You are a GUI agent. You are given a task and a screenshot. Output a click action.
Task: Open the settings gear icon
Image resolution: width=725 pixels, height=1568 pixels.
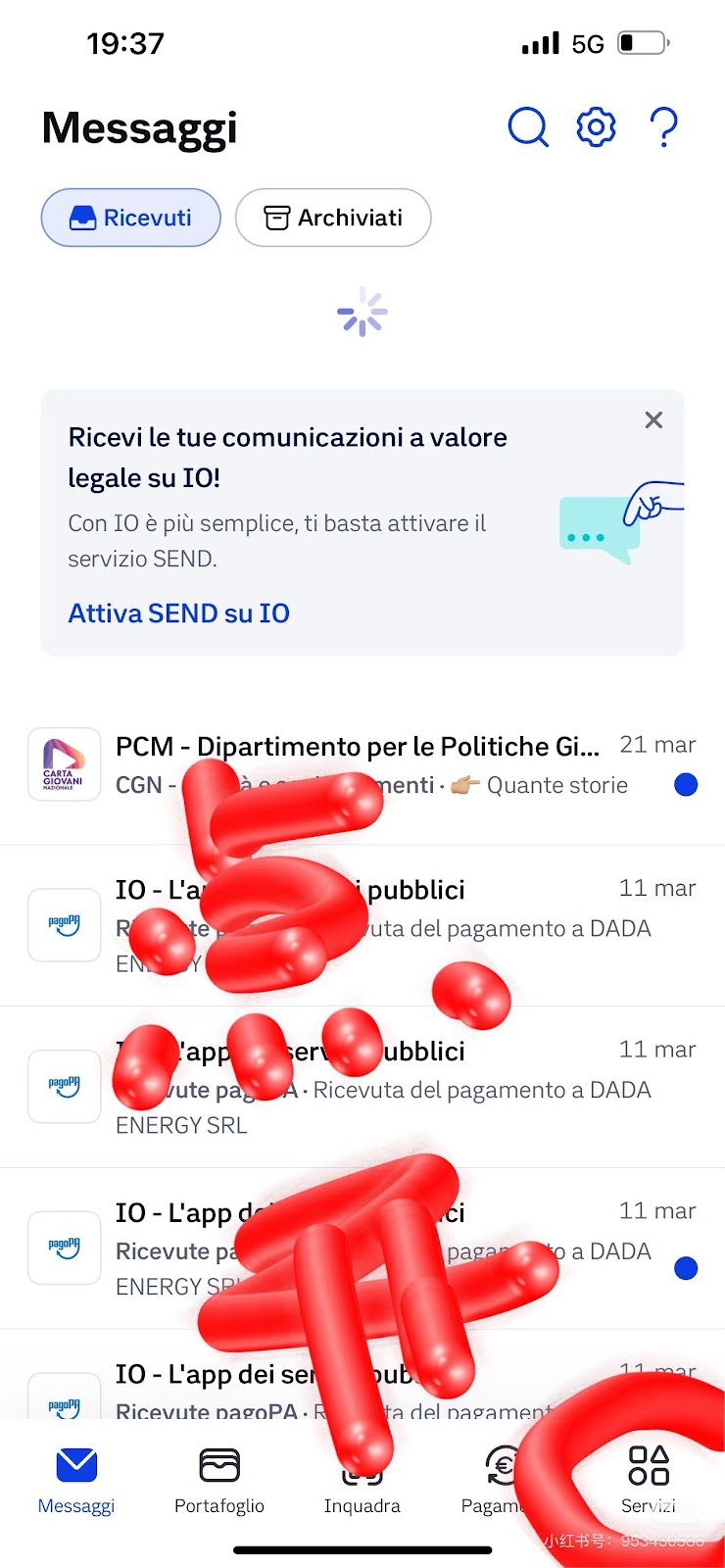tap(596, 127)
